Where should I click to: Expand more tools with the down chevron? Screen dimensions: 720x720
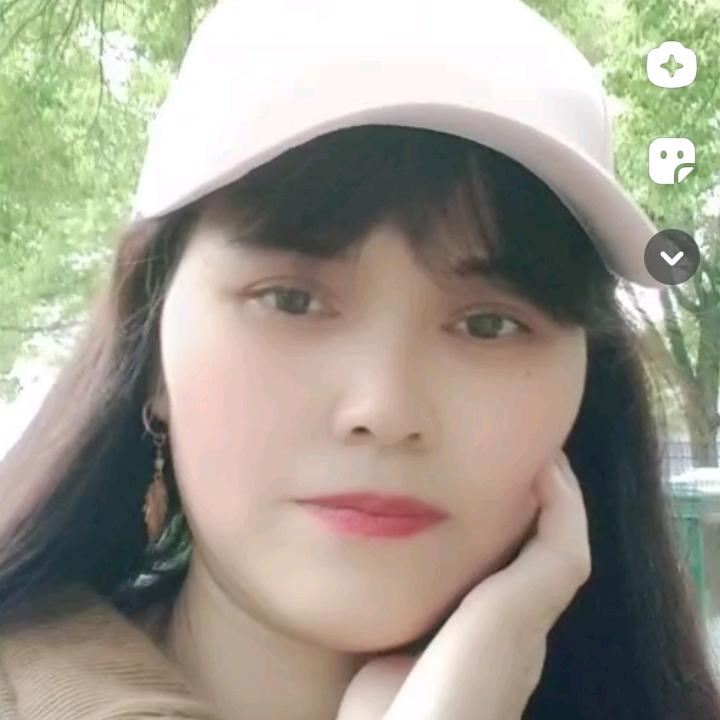coord(671,257)
